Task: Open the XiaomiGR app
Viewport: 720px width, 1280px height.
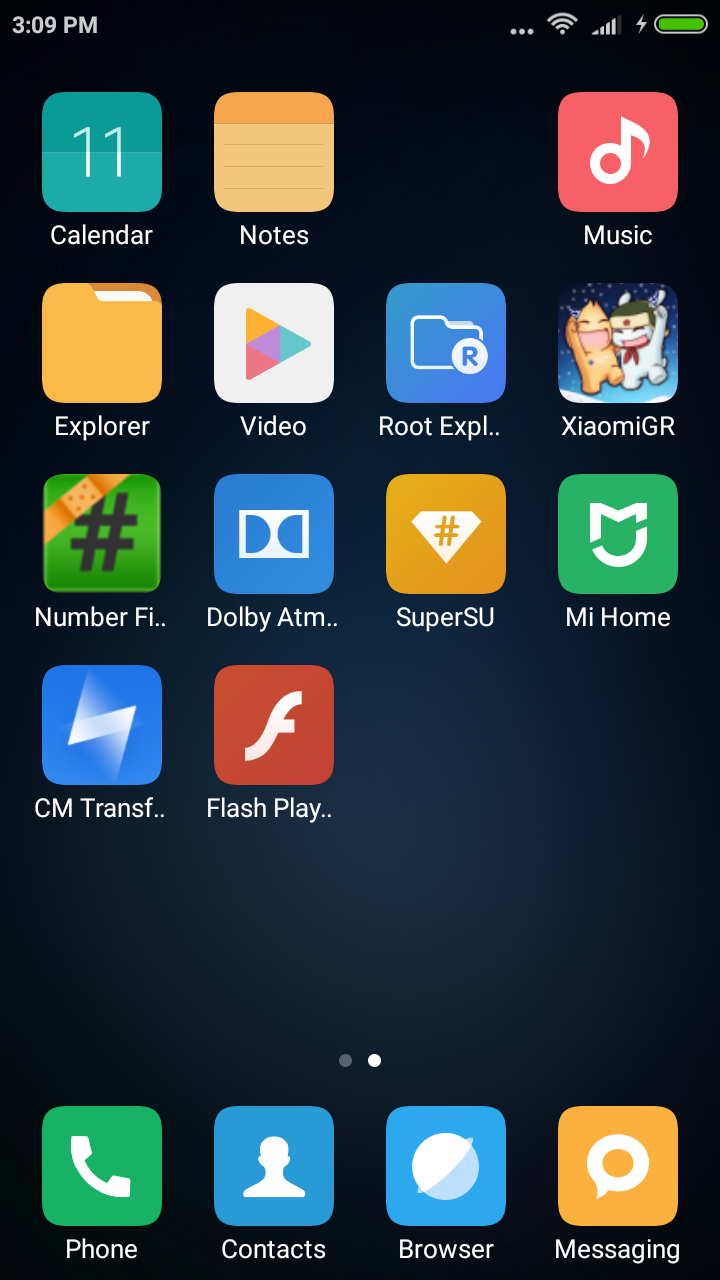Action: [x=618, y=343]
